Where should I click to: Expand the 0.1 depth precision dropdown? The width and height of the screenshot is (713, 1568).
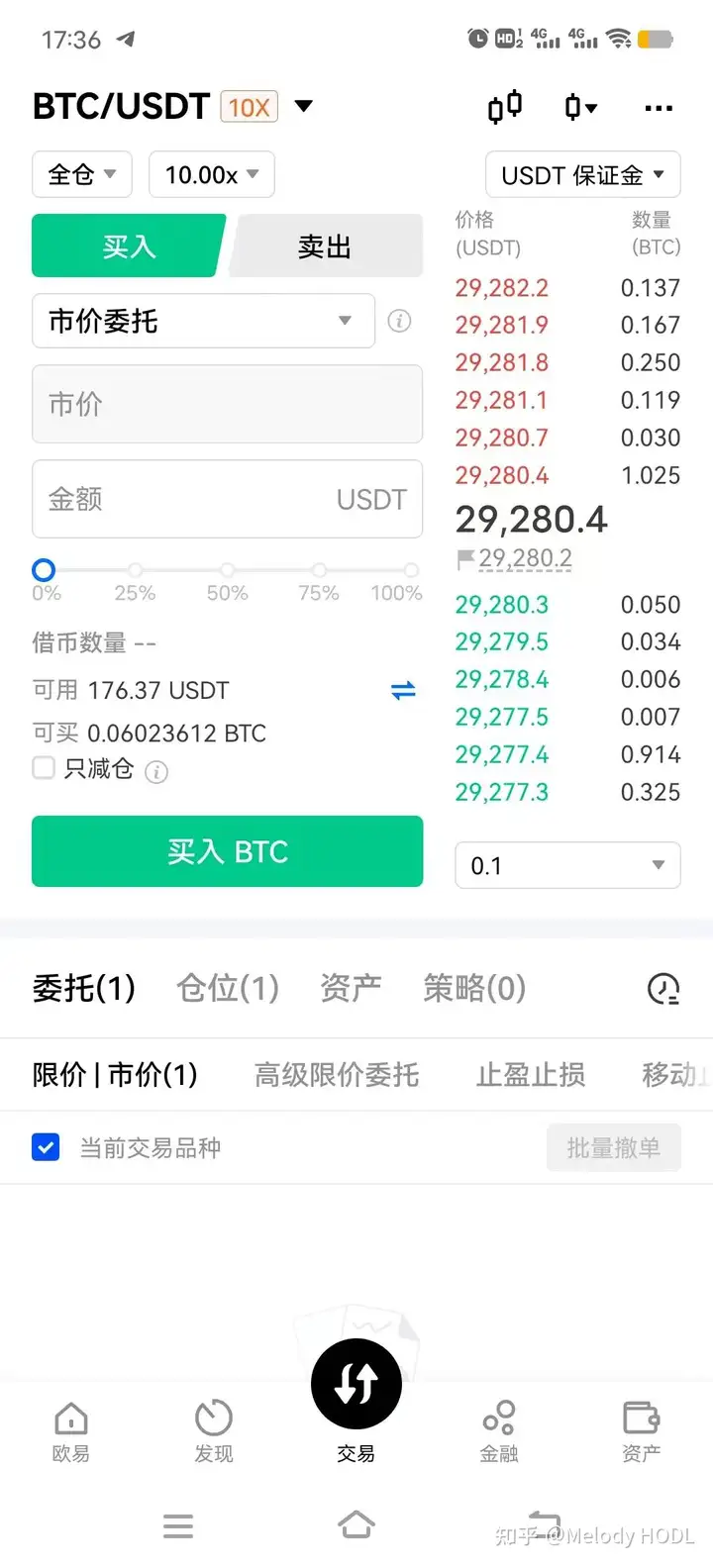coord(566,865)
